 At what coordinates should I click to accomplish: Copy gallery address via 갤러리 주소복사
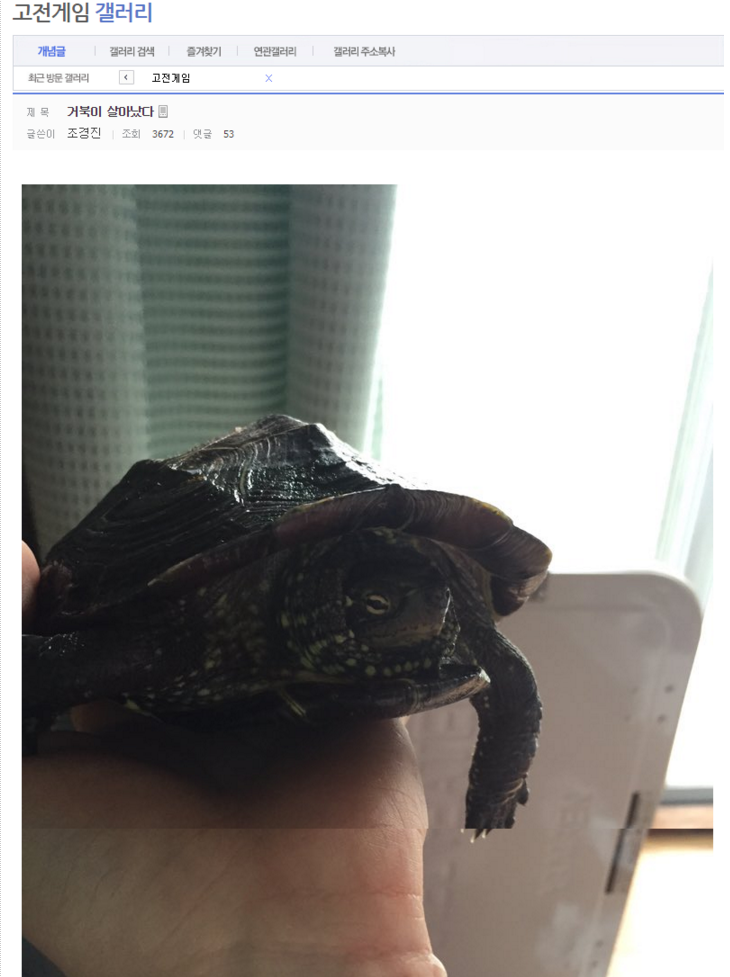364,51
